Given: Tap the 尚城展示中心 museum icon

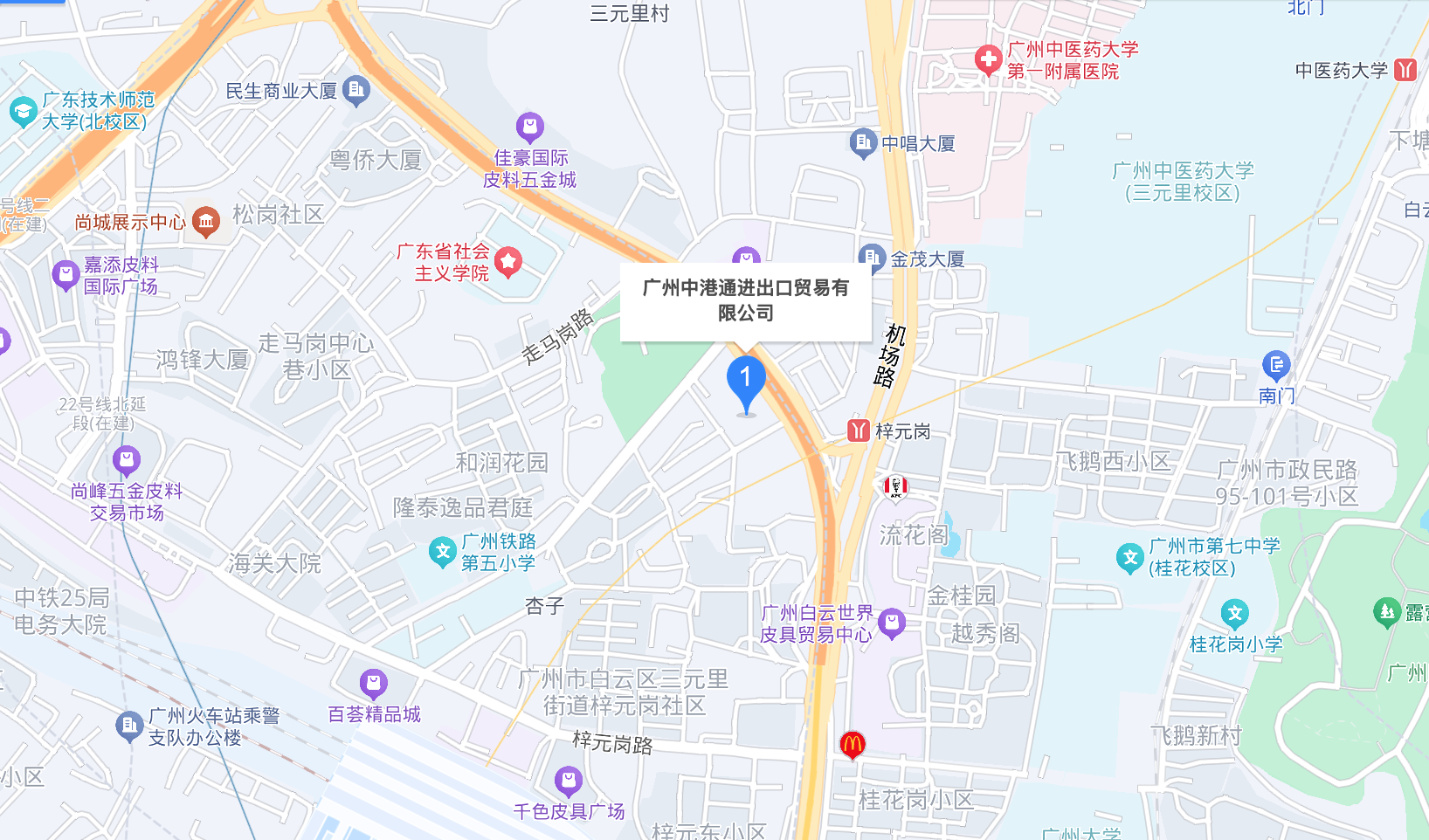Looking at the screenshot, I should click(x=206, y=222).
